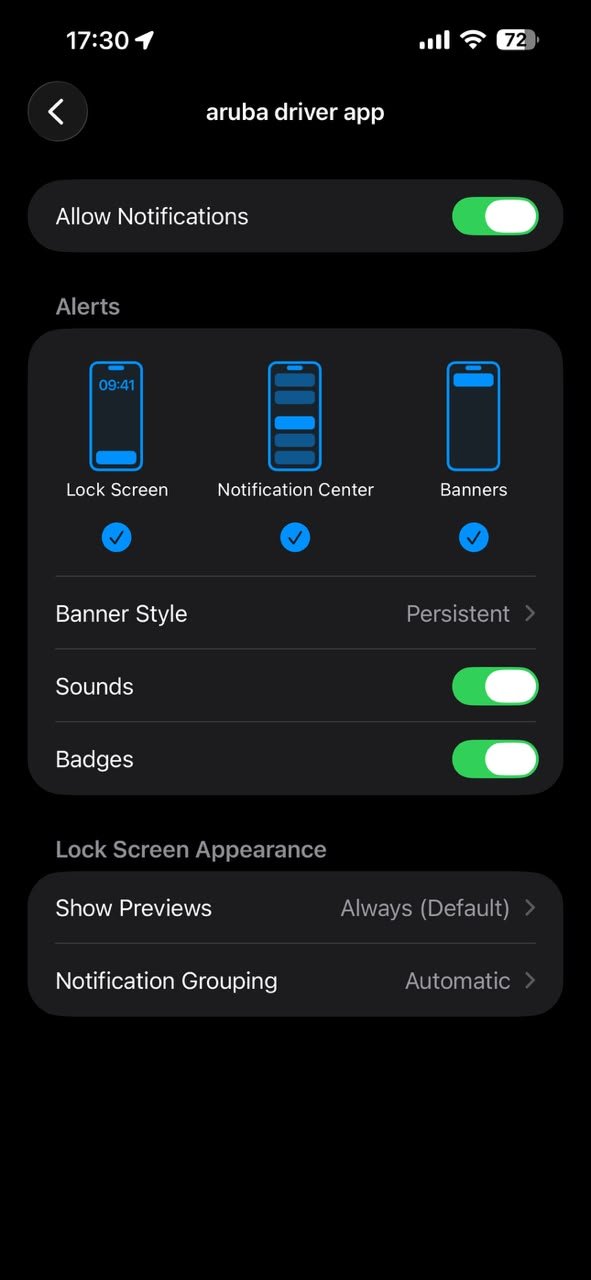Screen dimensions: 591x1280
Task: Turn off Allow Notifications
Action: [495, 216]
